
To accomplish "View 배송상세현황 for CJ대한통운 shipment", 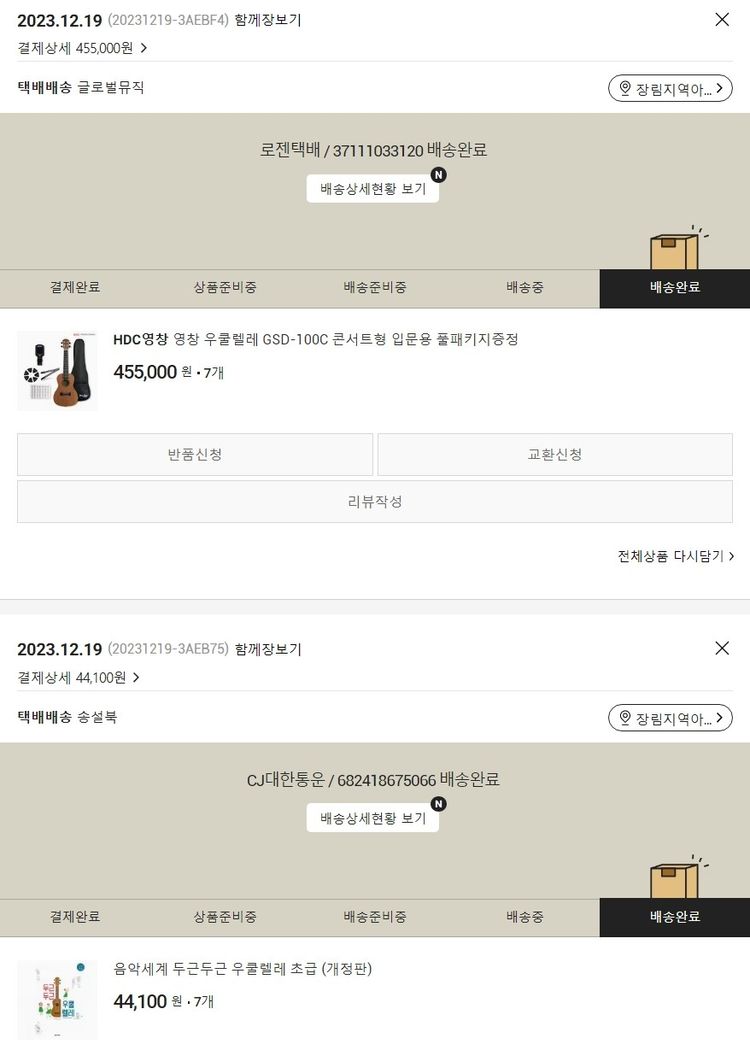I will (372, 818).
